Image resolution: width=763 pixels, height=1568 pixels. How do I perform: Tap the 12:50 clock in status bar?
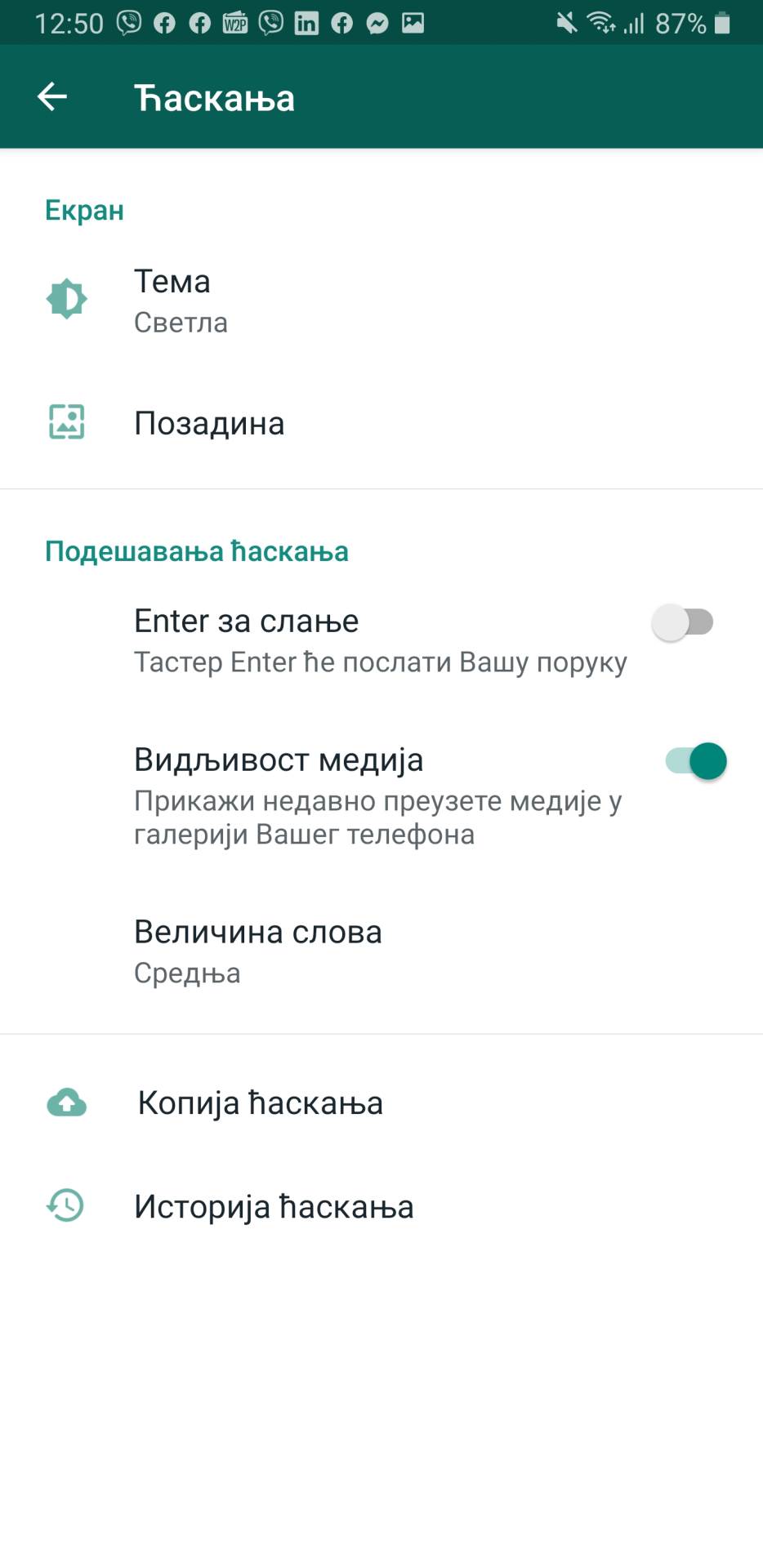click(x=70, y=22)
